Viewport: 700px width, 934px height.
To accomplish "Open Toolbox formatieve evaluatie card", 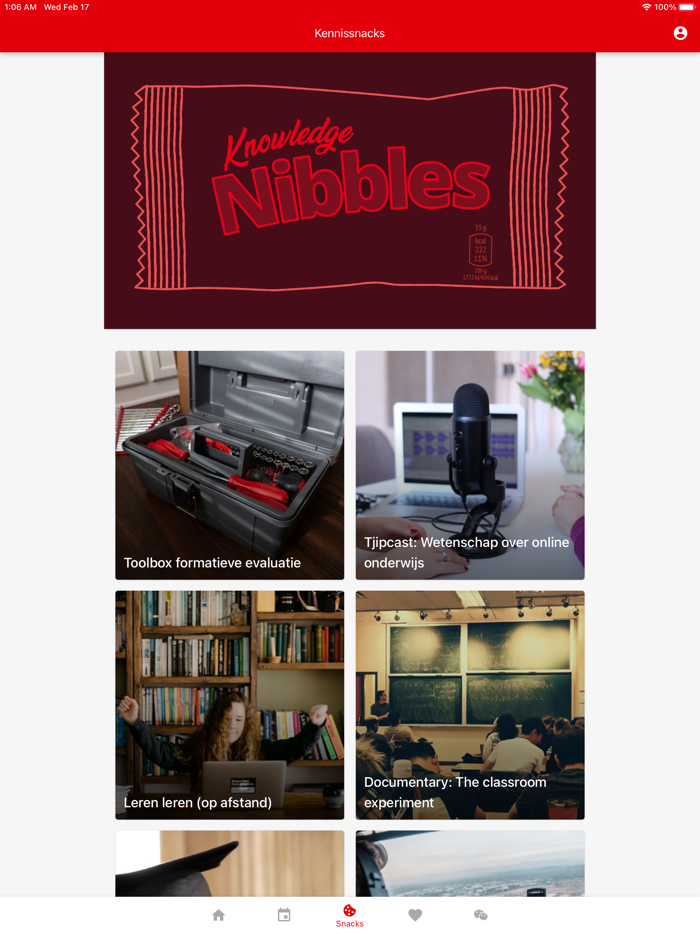I will click(x=230, y=465).
